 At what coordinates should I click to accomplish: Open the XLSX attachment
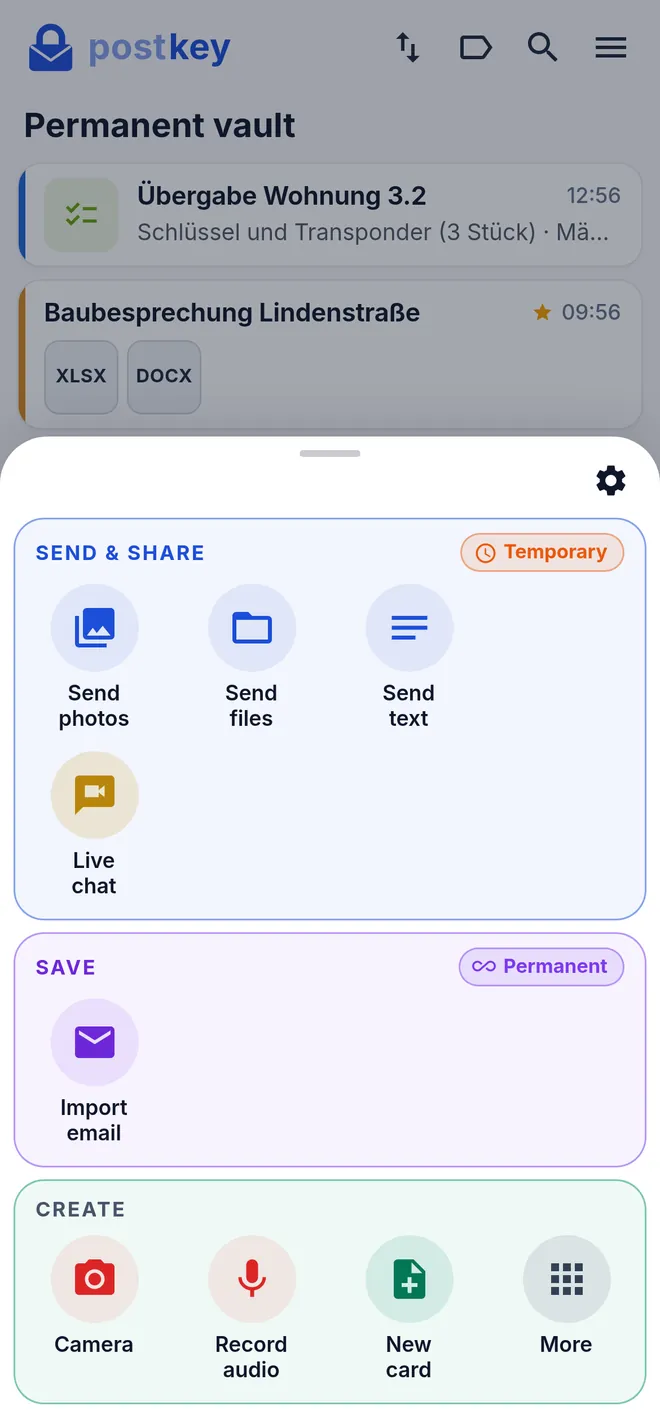pyautogui.click(x=81, y=377)
